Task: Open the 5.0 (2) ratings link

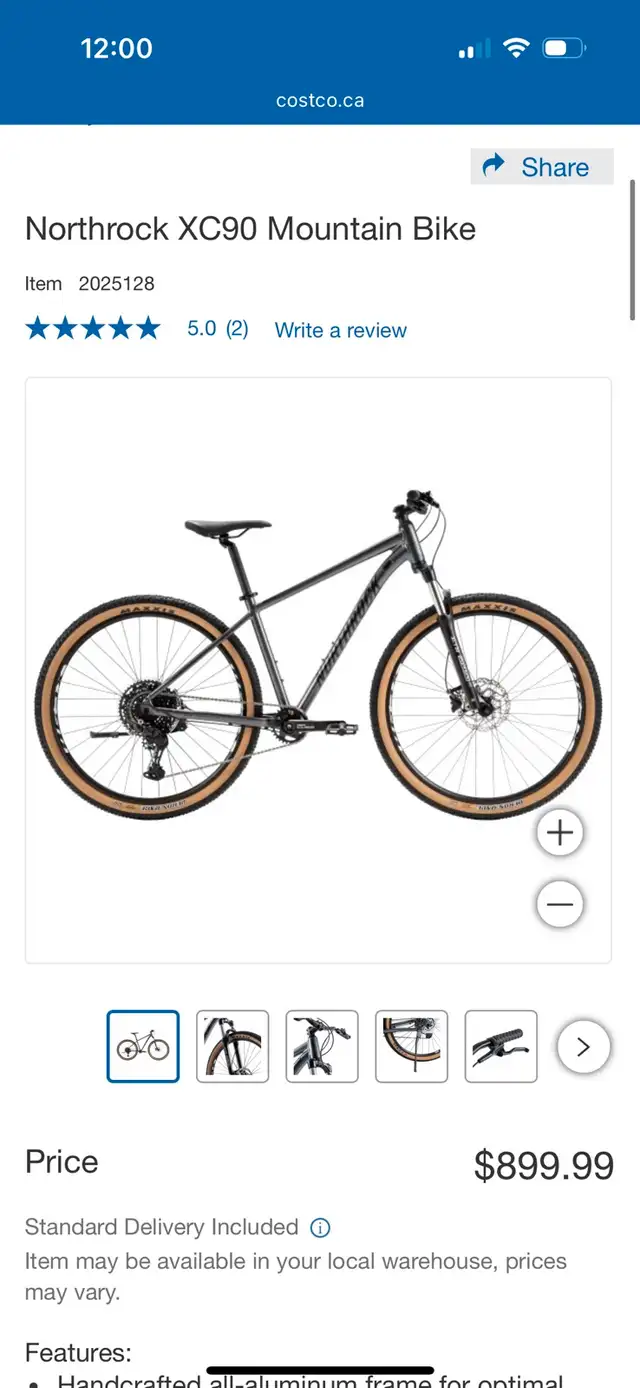Action: (218, 328)
